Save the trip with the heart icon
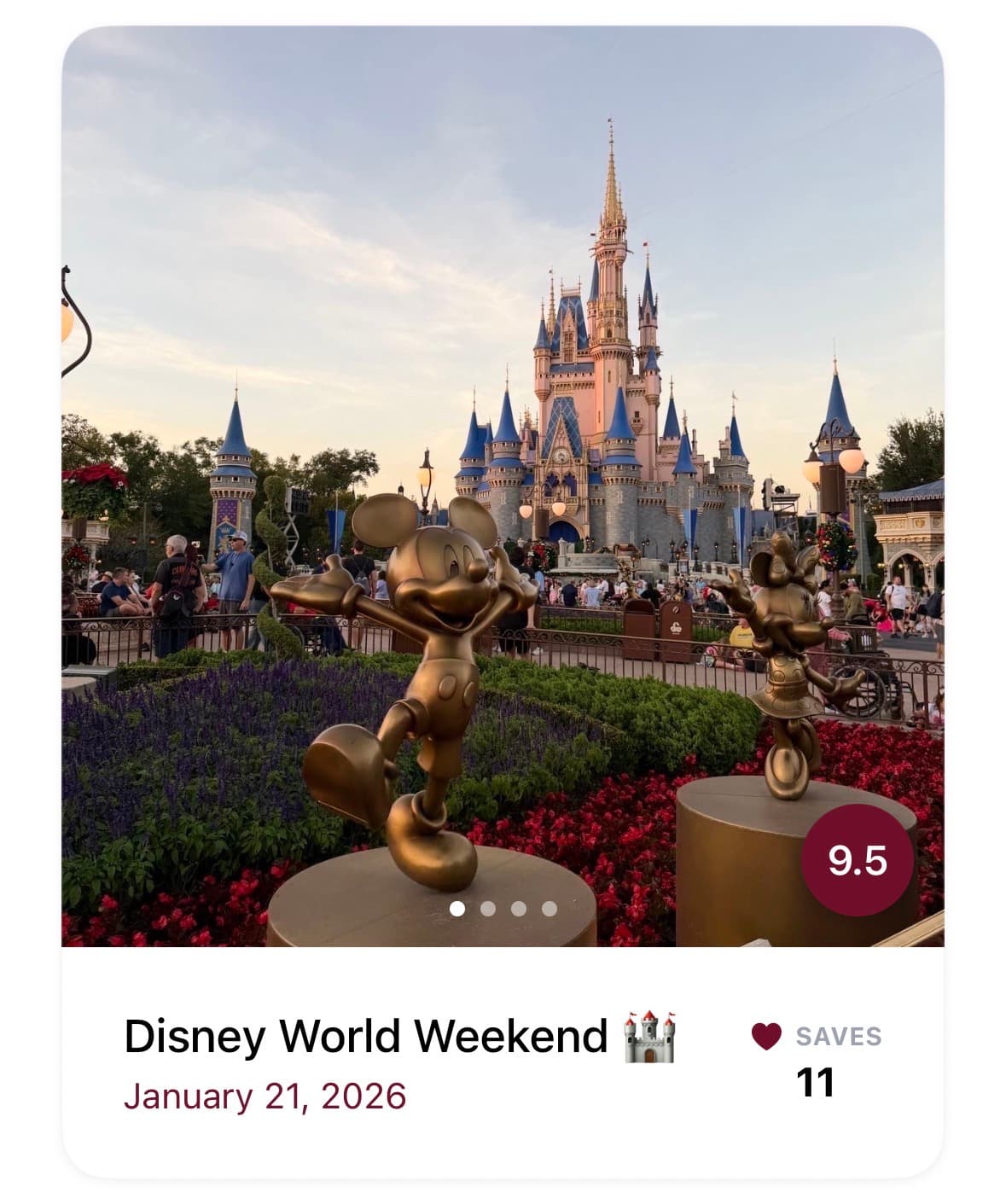This screenshot has width=1006, height=1204. [x=766, y=1036]
